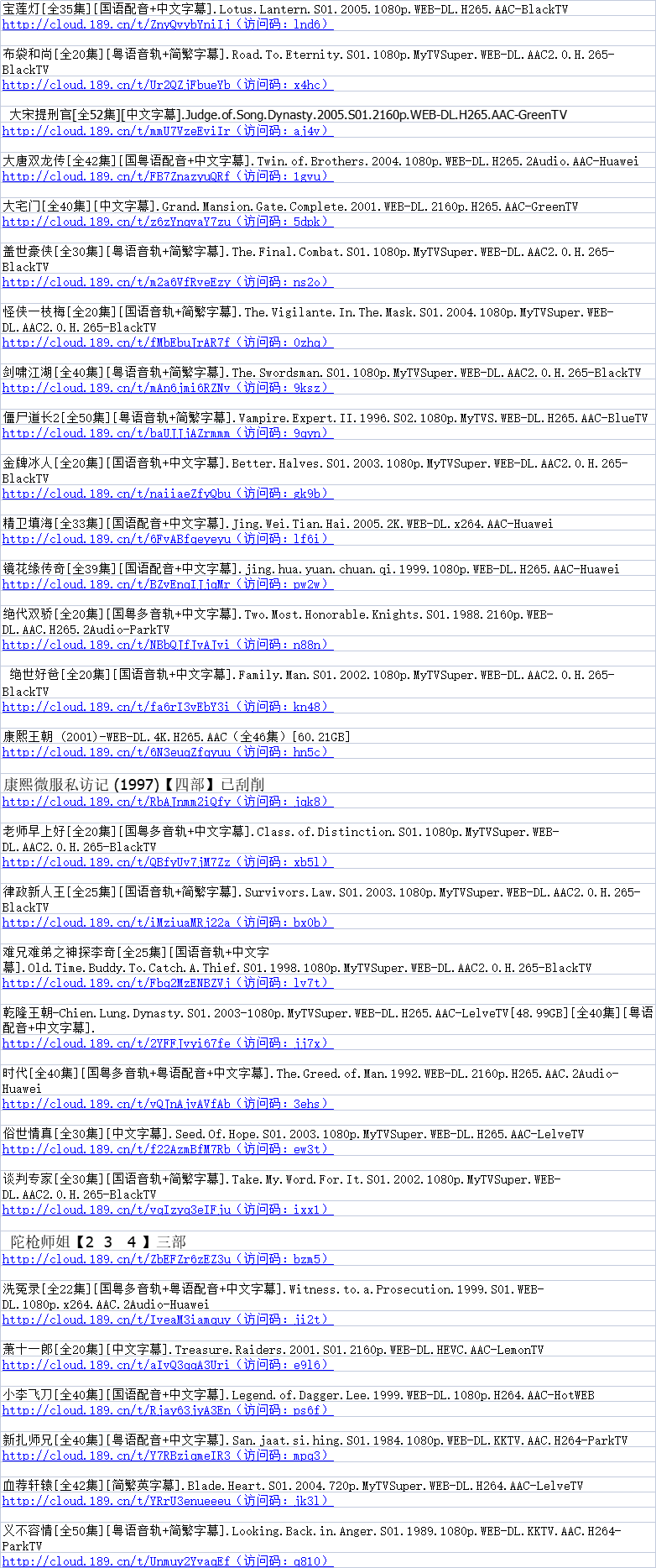Open the 大唐双龙传 share link
Viewport: 656px width, 1568px height.
coord(166,176)
